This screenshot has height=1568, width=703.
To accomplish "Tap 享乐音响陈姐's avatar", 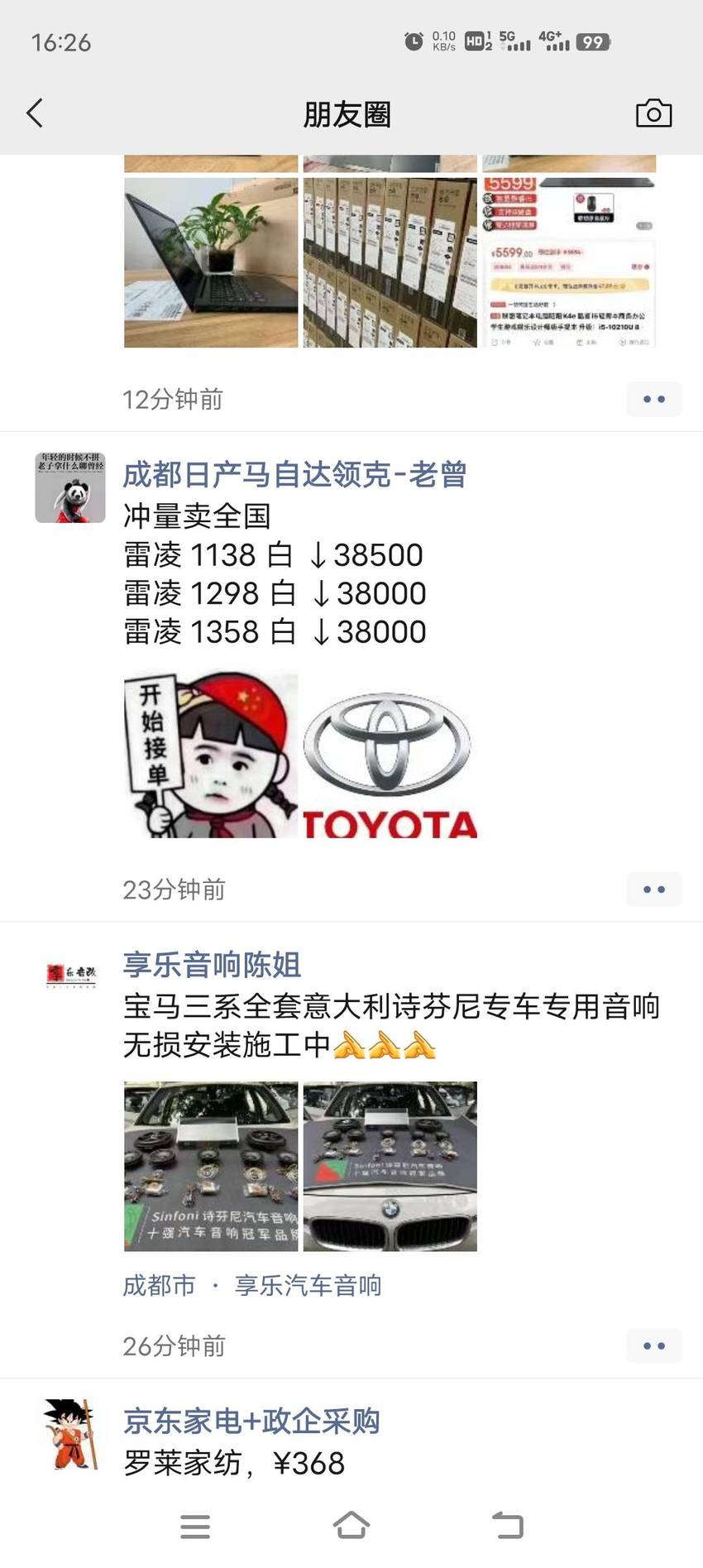I will click(x=70, y=977).
